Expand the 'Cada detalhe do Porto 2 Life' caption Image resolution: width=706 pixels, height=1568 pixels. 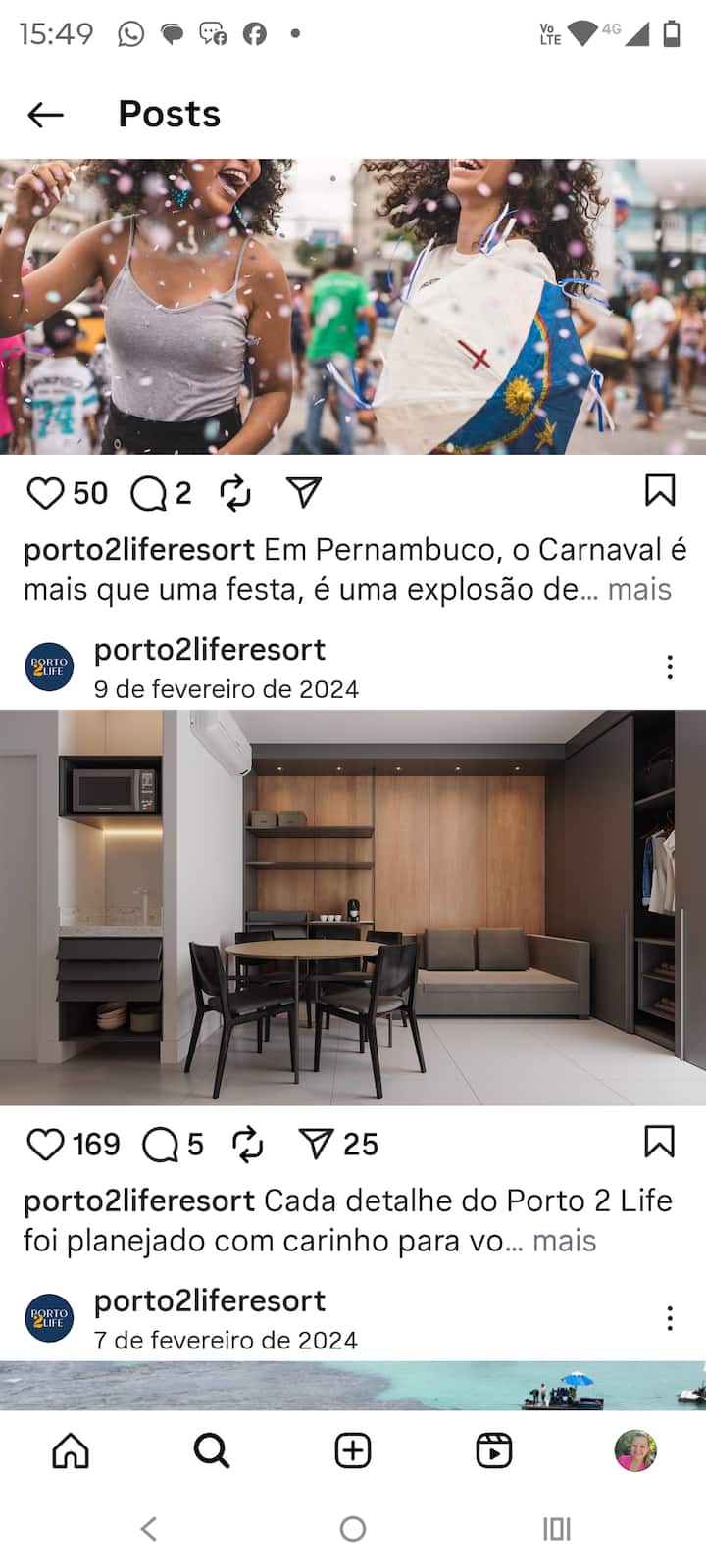pyautogui.click(x=564, y=1241)
